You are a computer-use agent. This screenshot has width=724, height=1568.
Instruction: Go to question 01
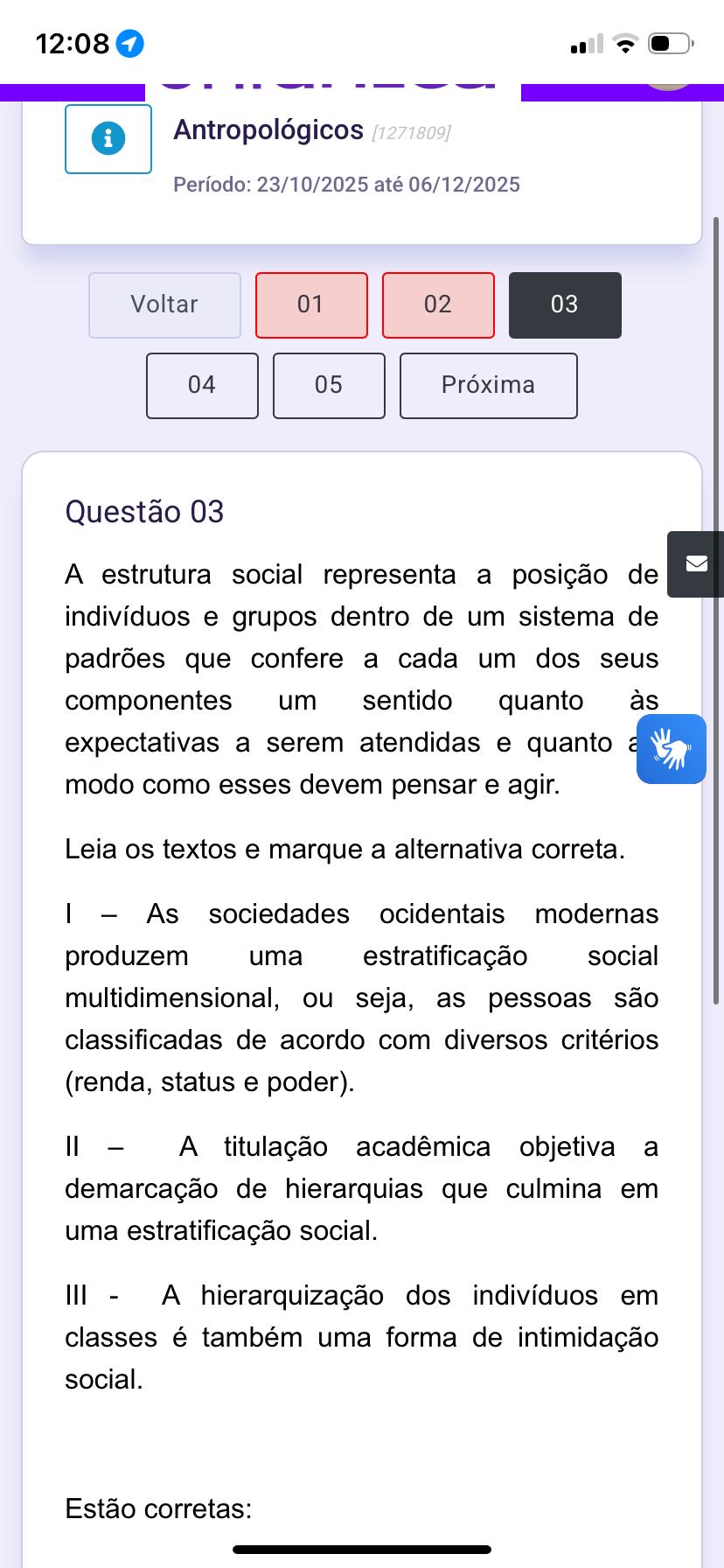click(311, 304)
